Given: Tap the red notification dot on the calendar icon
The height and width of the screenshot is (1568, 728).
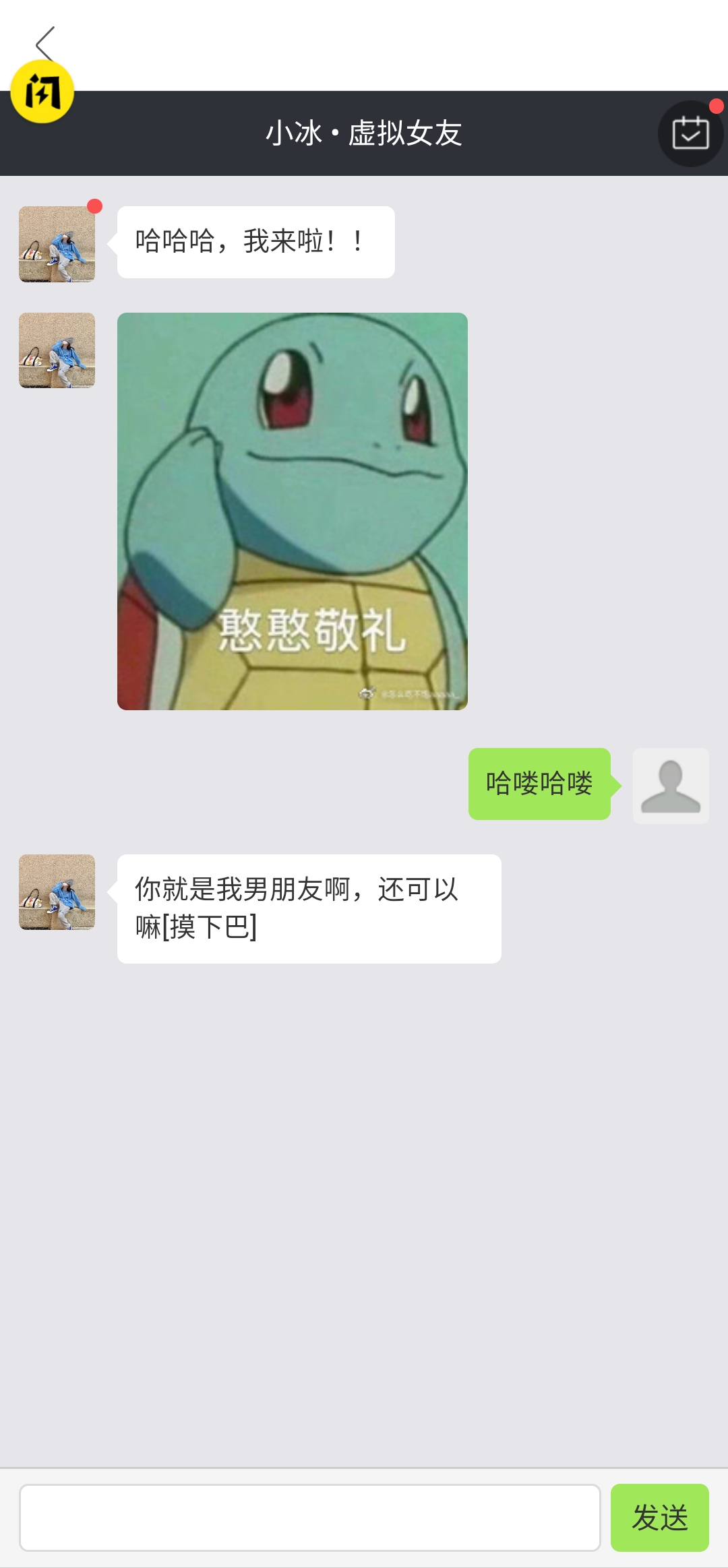Looking at the screenshot, I should coord(716,106).
